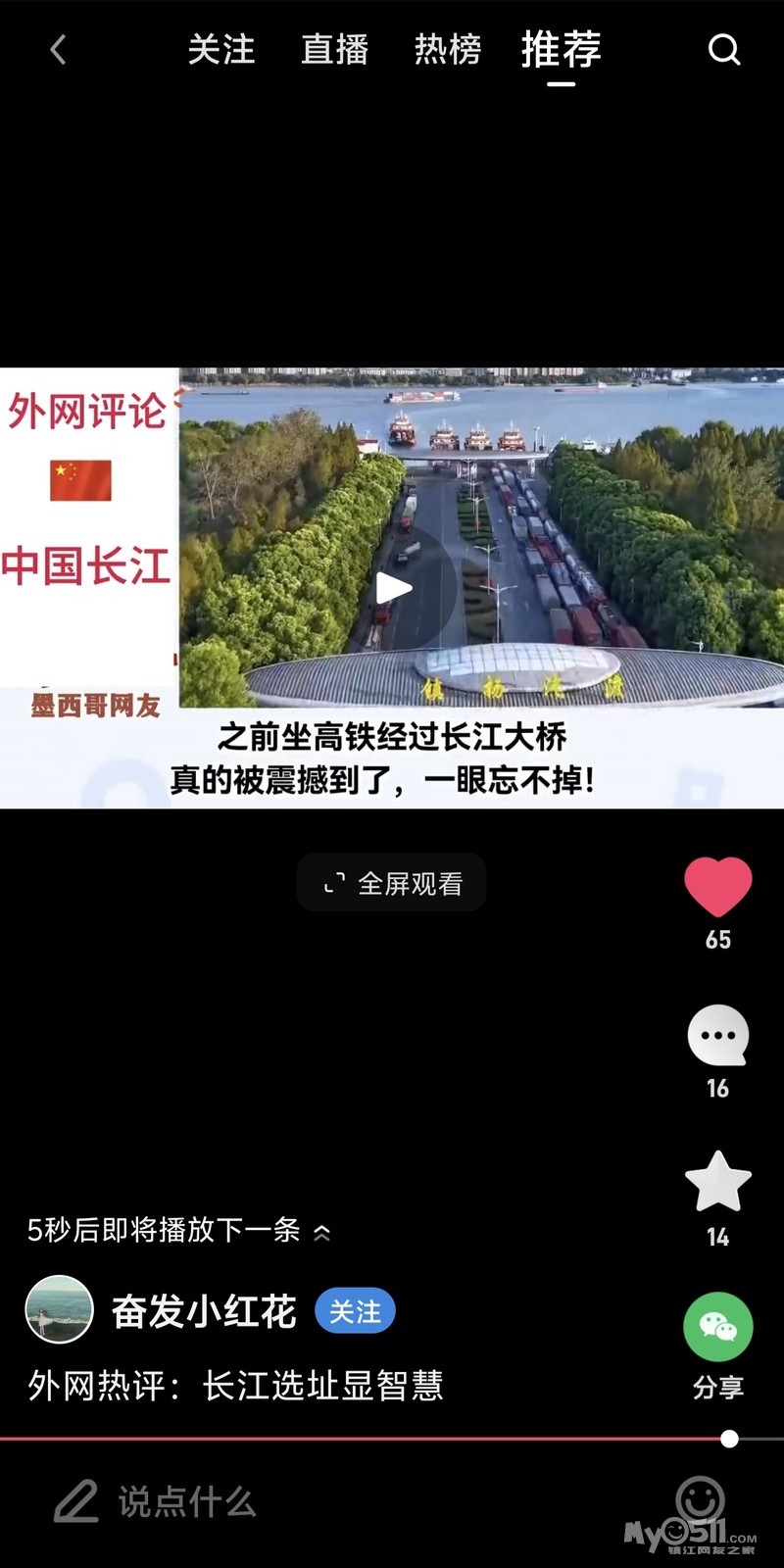The height and width of the screenshot is (1568, 784).
Task: Open the 热榜 tab
Action: [448, 49]
